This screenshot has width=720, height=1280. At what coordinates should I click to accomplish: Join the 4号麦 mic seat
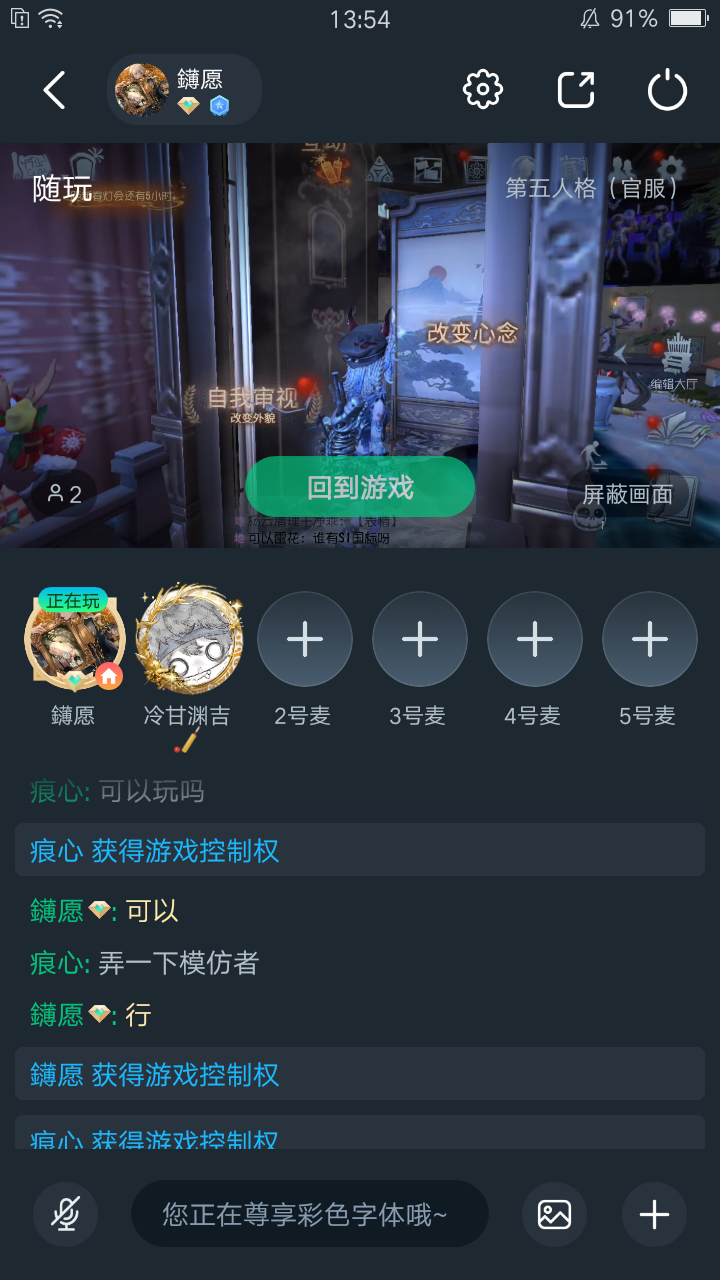pyautogui.click(x=535, y=639)
